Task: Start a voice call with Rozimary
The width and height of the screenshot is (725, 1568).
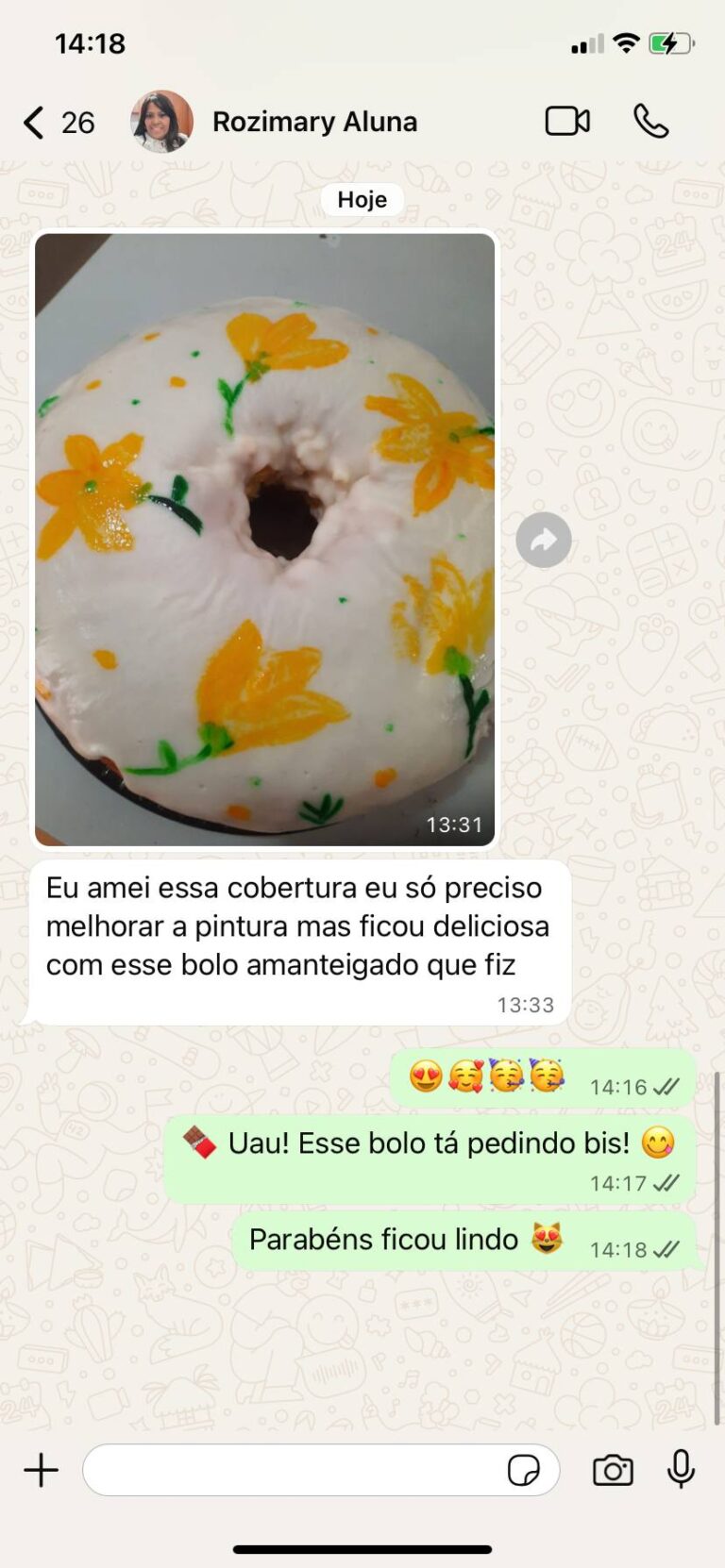Action: (x=650, y=122)
